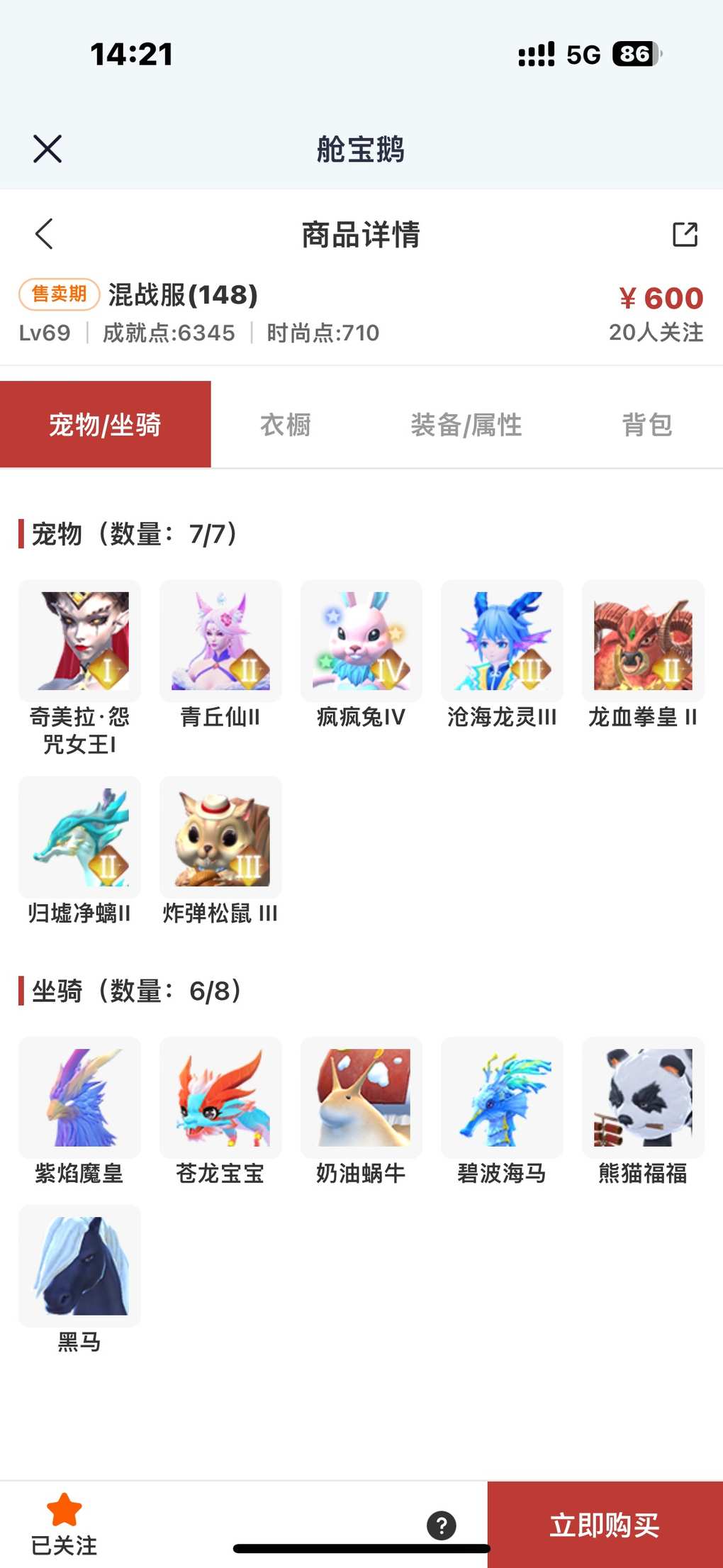Go back from 商品详情
The width and height of the screenshot is (723, 1568).
tap(44, 234)
